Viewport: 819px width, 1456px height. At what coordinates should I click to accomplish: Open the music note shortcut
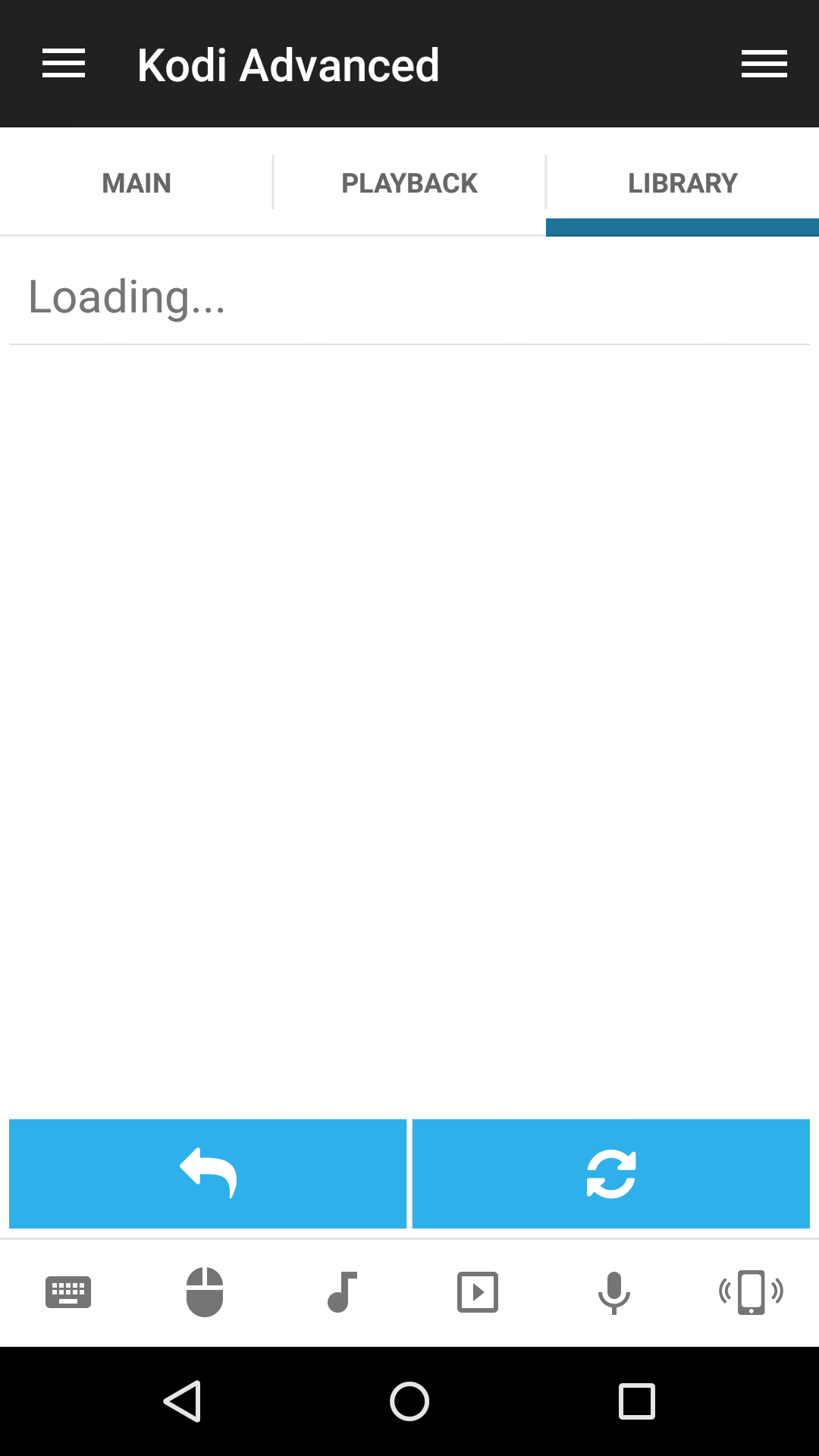click(341, 1292)
